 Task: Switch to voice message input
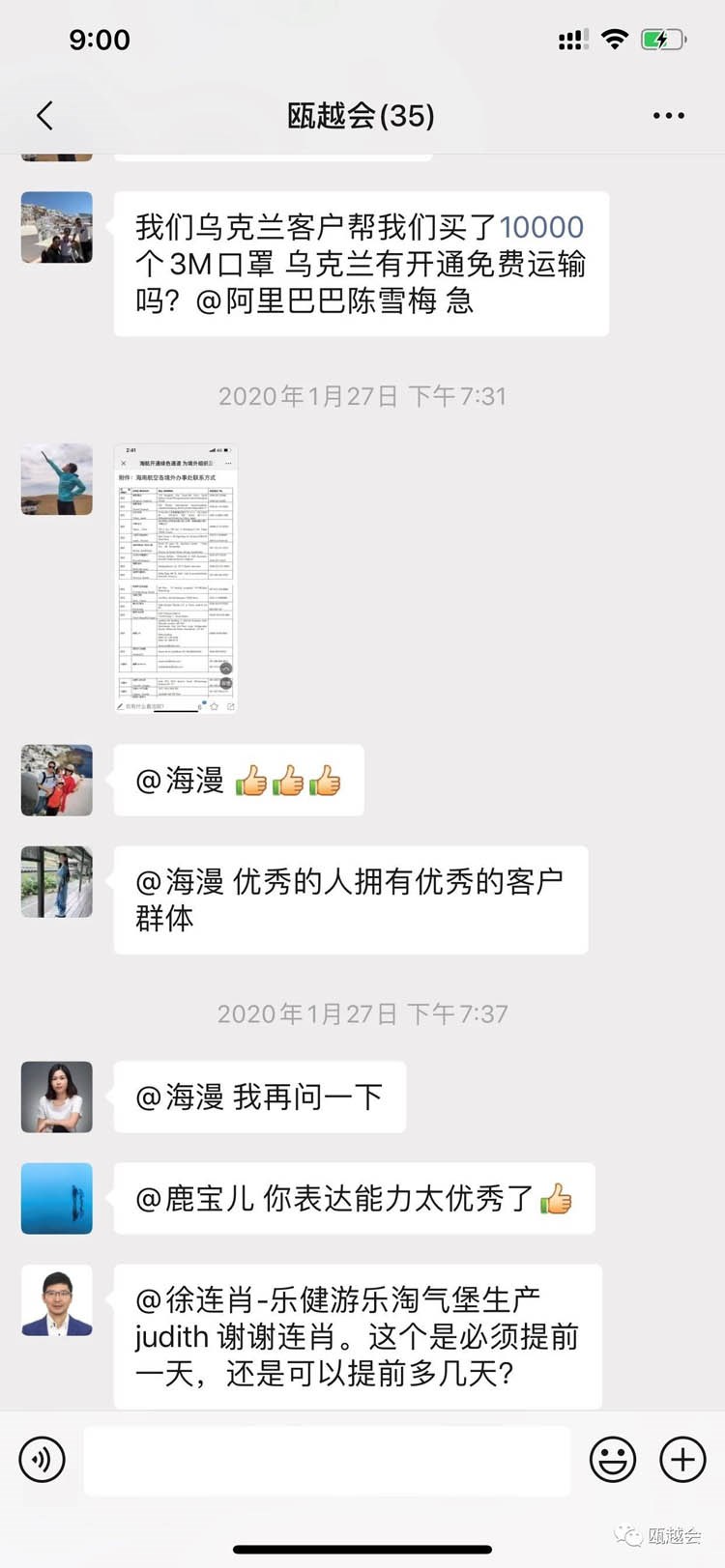click(42, 1458)
